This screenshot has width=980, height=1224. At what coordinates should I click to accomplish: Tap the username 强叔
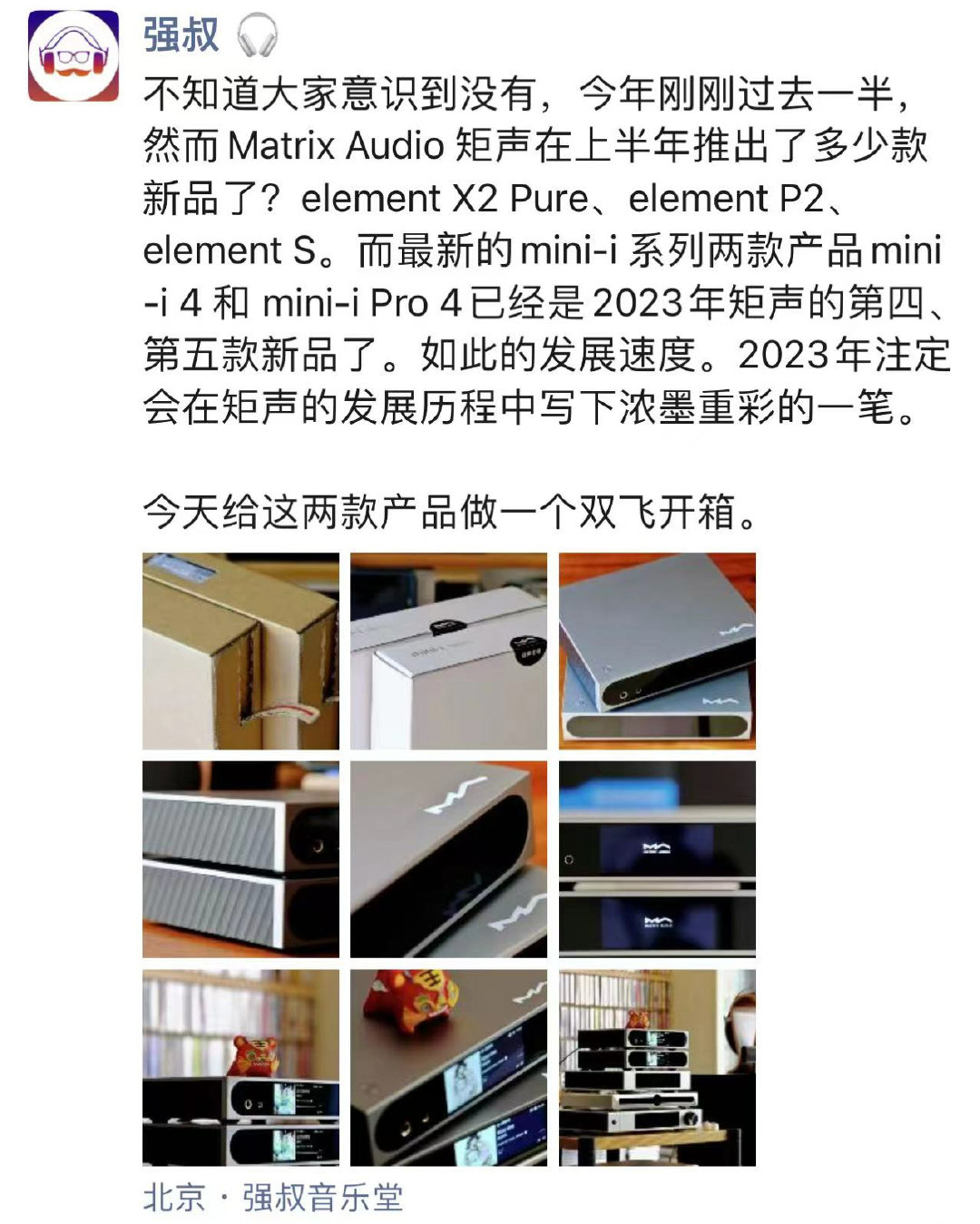pyautogui.click(x=181, y=35)
